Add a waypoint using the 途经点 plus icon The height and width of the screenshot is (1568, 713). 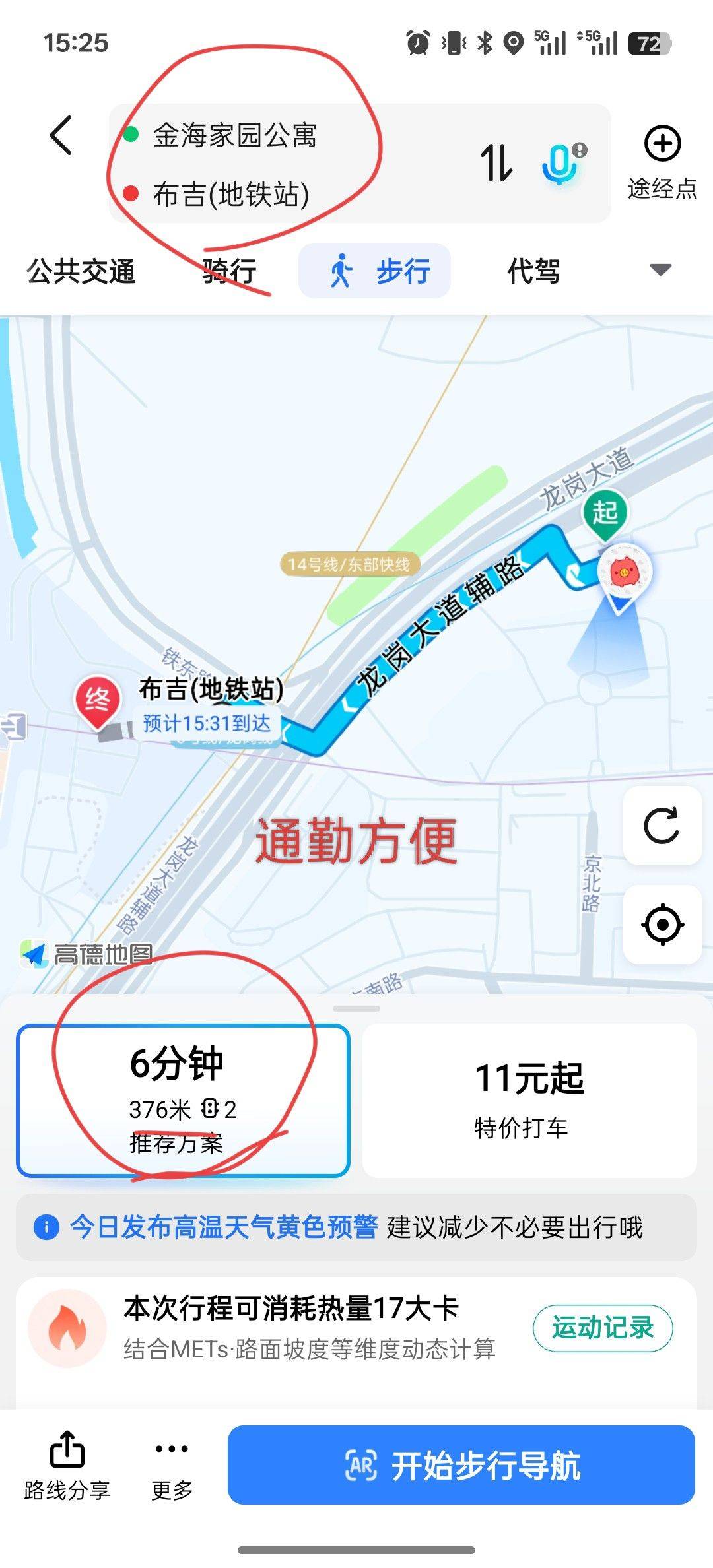click(662, 144)
